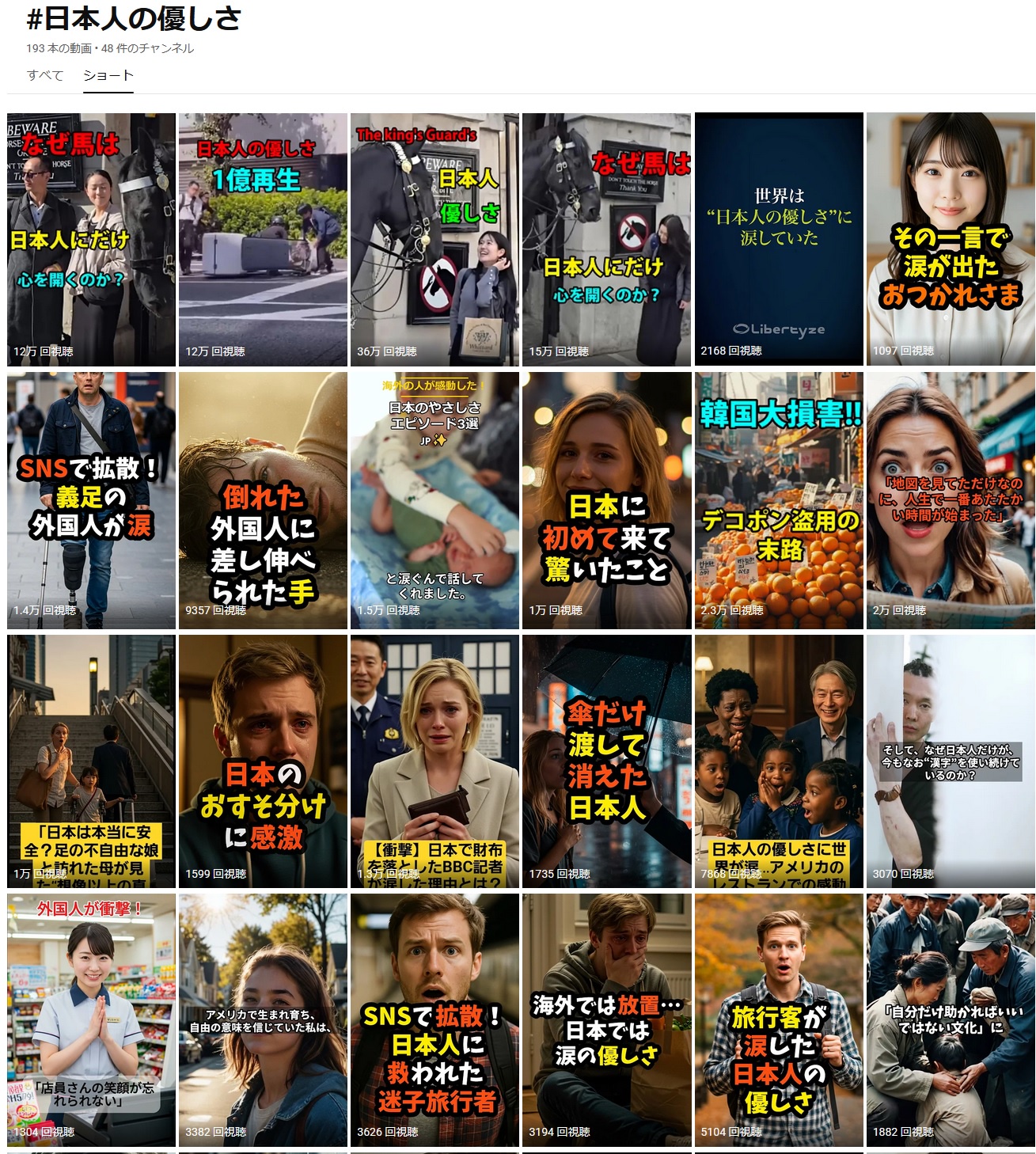Play the 店員さんの笑顔が忘れられない short
1036x1154 pixels.
pyautogui.click(x=91, y=1020)
